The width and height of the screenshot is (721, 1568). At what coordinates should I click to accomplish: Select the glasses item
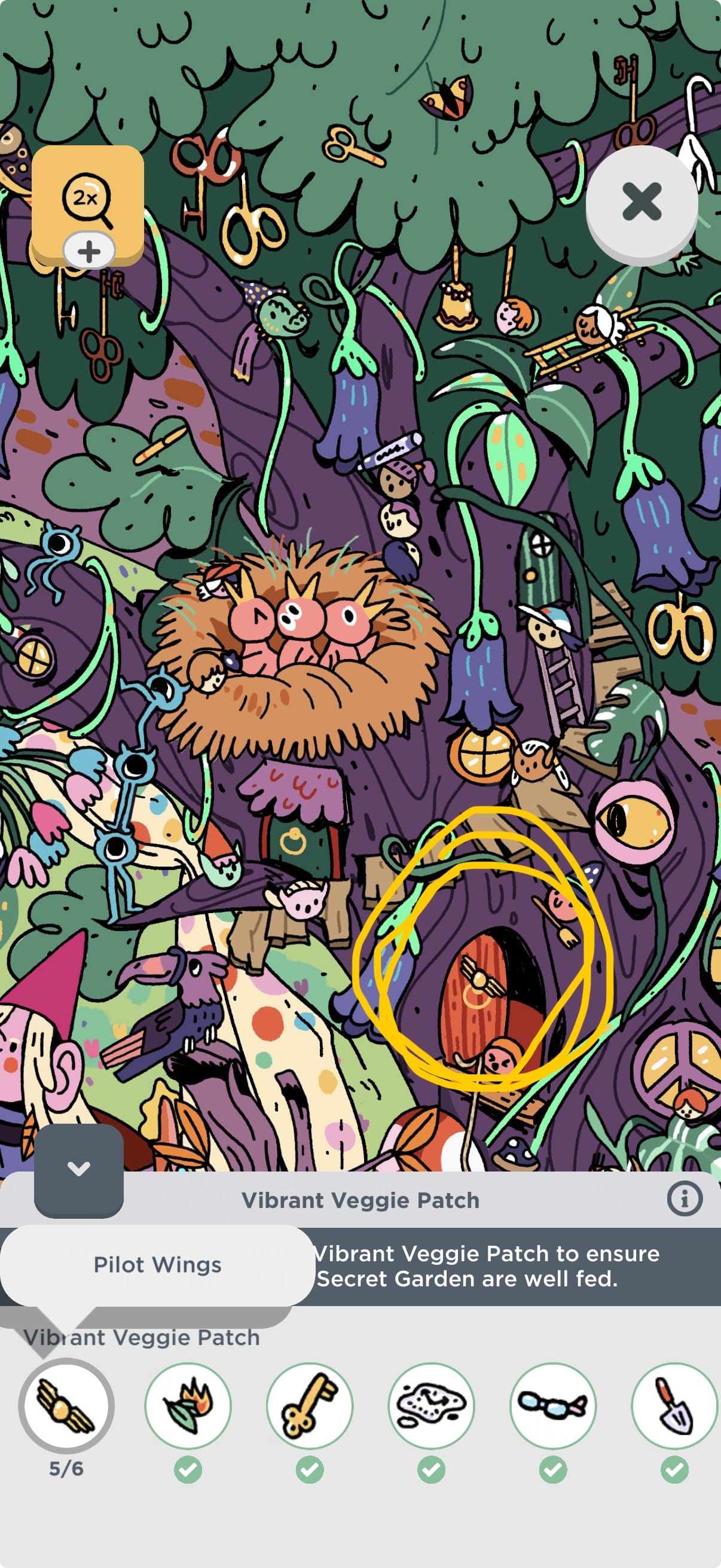click(x=553, y=1405)
